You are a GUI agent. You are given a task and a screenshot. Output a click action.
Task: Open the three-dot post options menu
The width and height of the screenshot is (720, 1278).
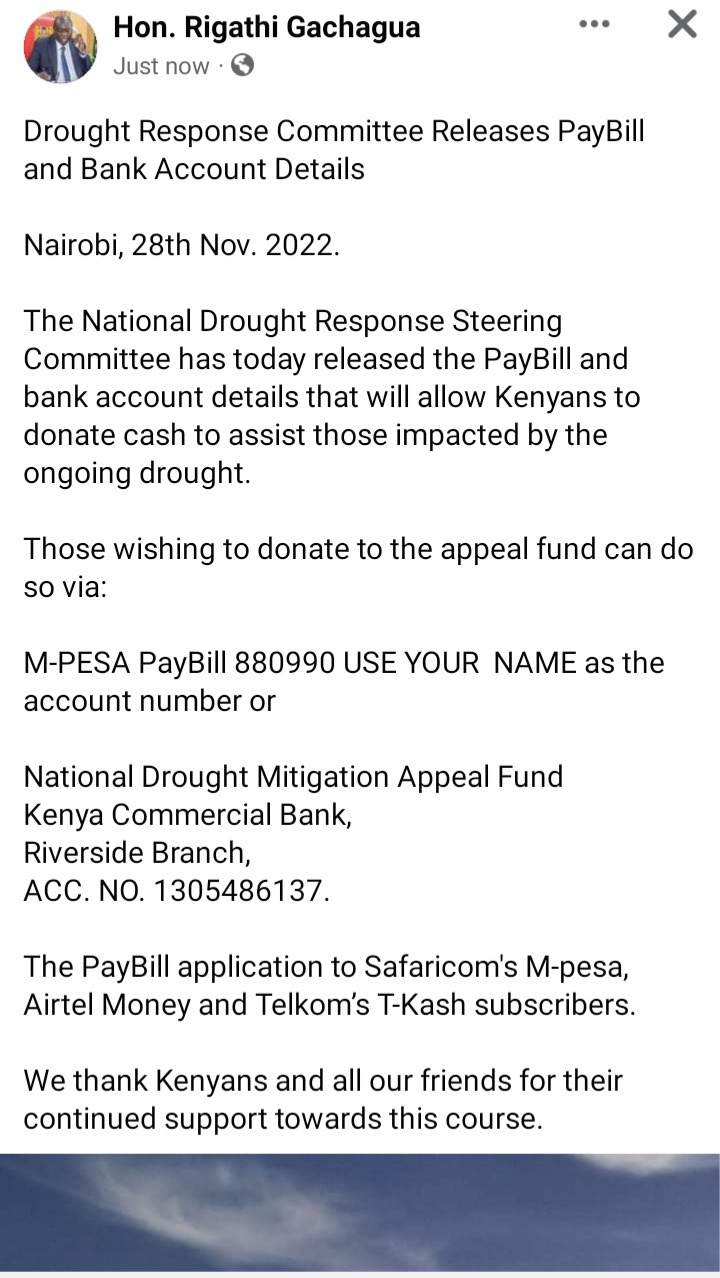[x=594, y=24]
